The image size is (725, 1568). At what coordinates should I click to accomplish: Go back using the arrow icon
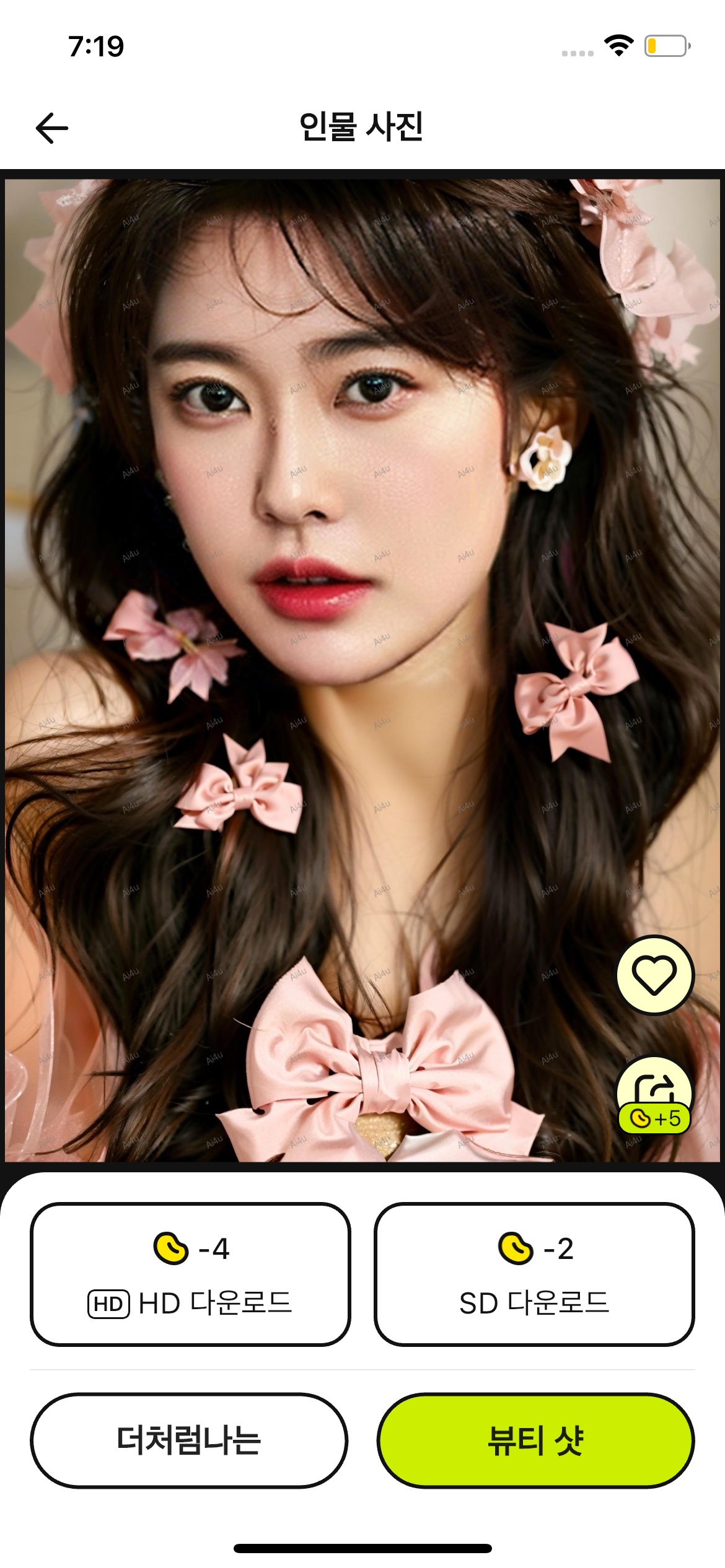click(x=52, y=128)
